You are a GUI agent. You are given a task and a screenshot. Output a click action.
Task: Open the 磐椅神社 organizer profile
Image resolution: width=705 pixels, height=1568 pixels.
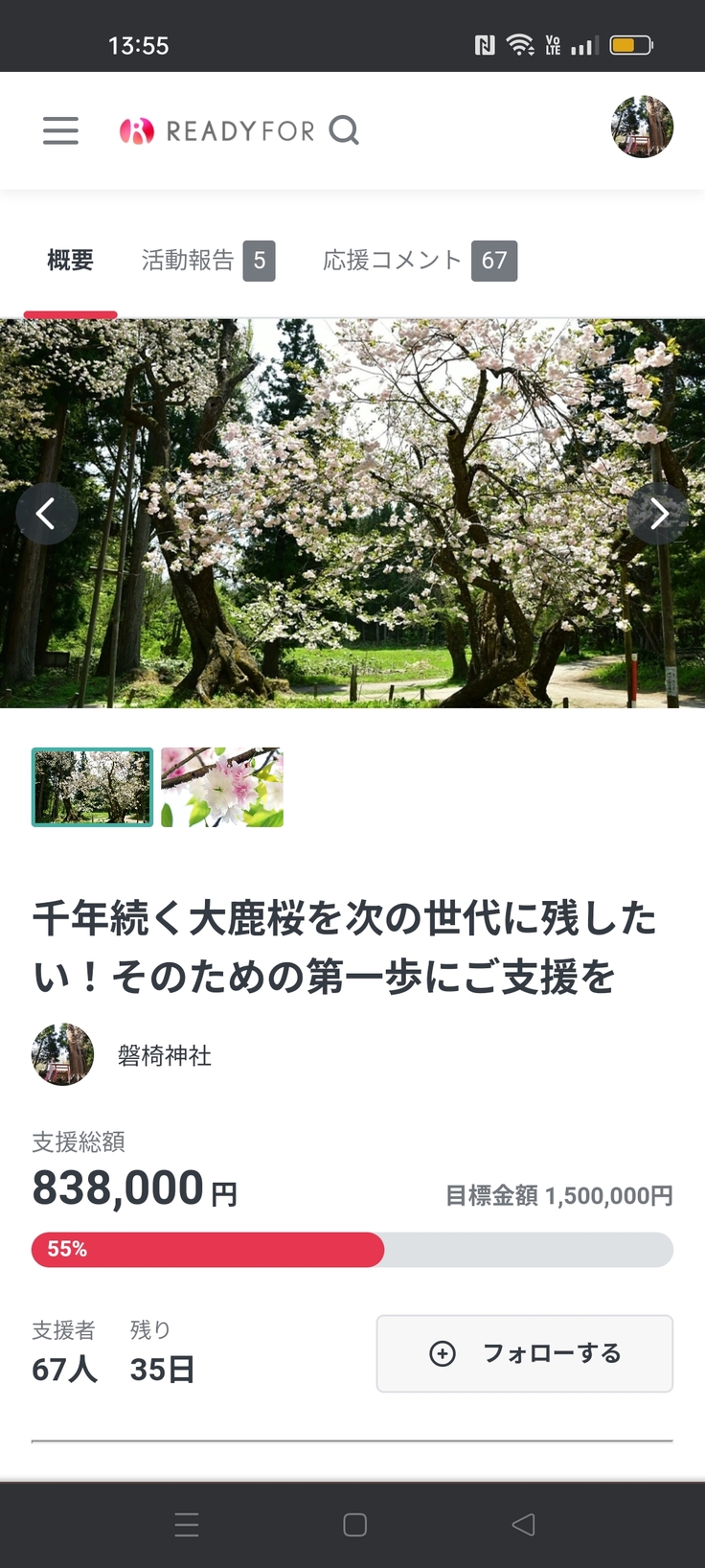(164, 1055)
